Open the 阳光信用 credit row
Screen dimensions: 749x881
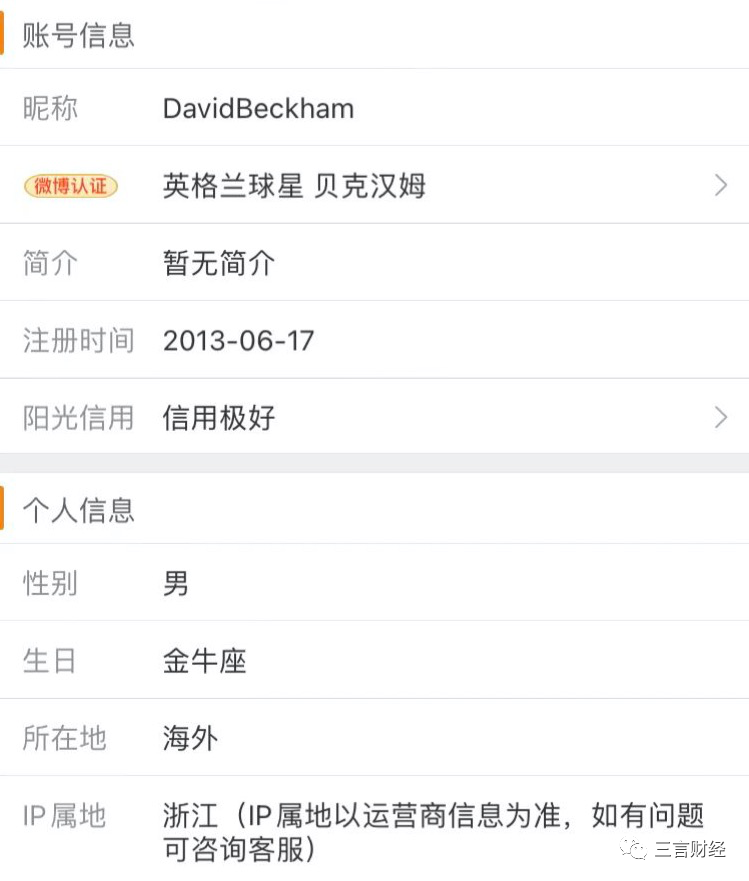[374, 417]
